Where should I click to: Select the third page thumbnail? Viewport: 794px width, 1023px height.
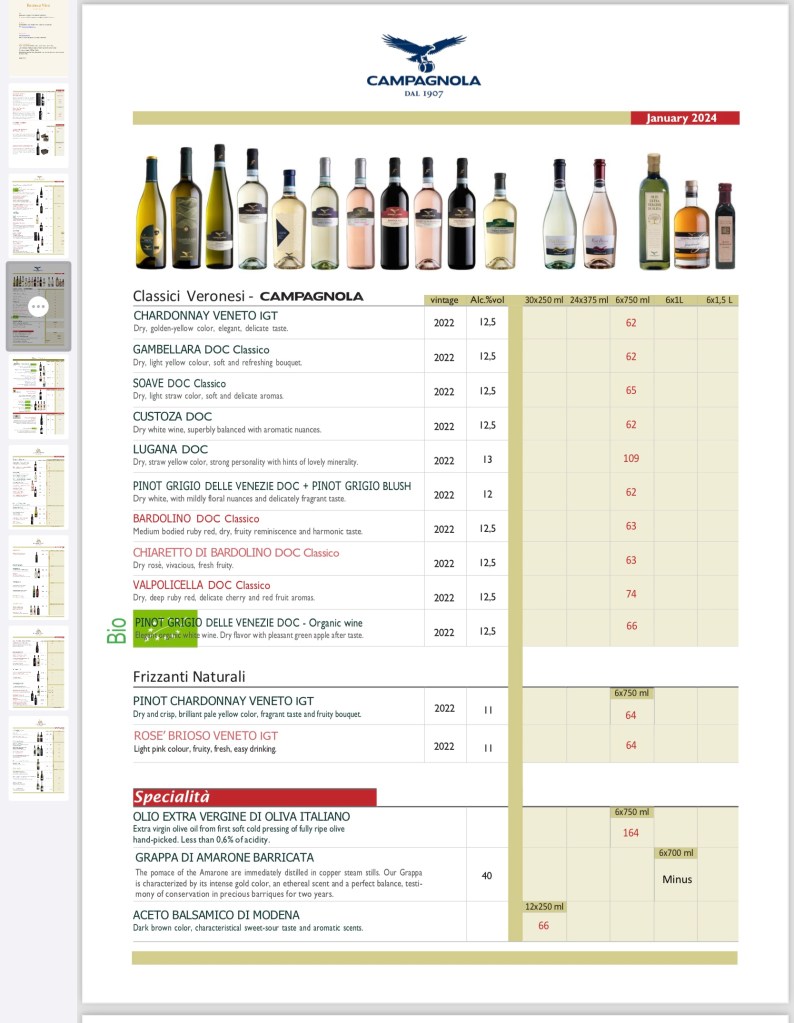point(38,215)
